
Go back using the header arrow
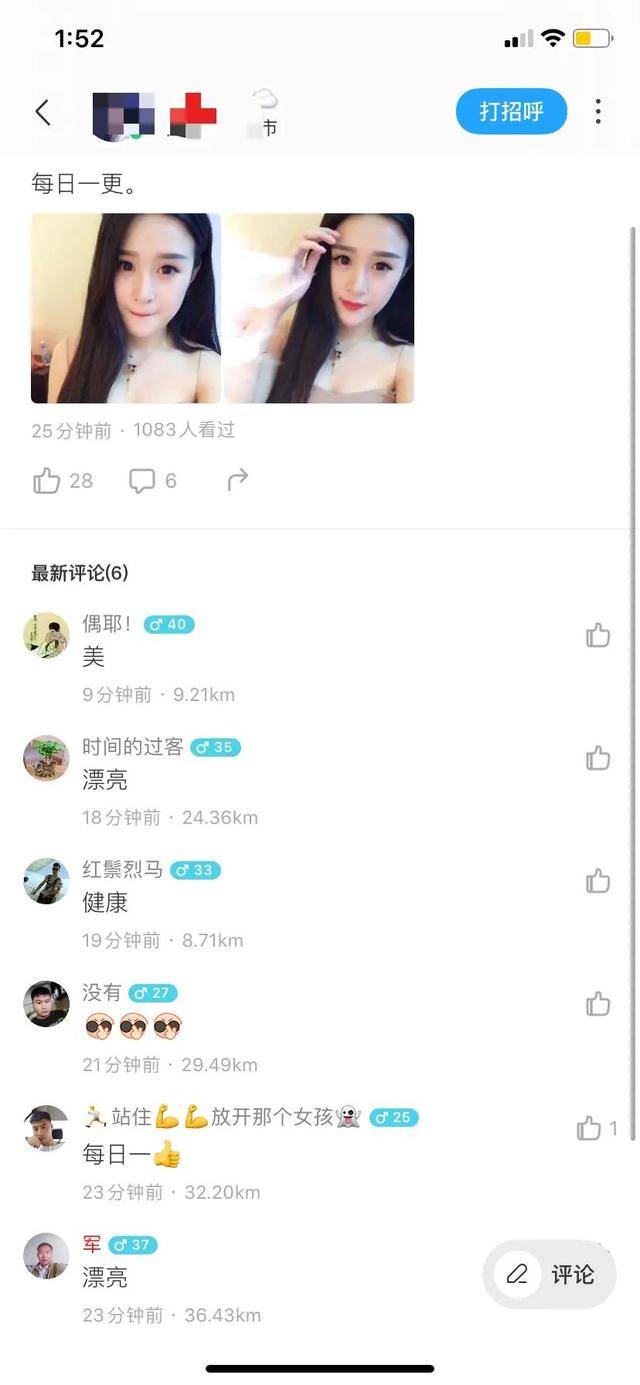[x=43, y=112]
